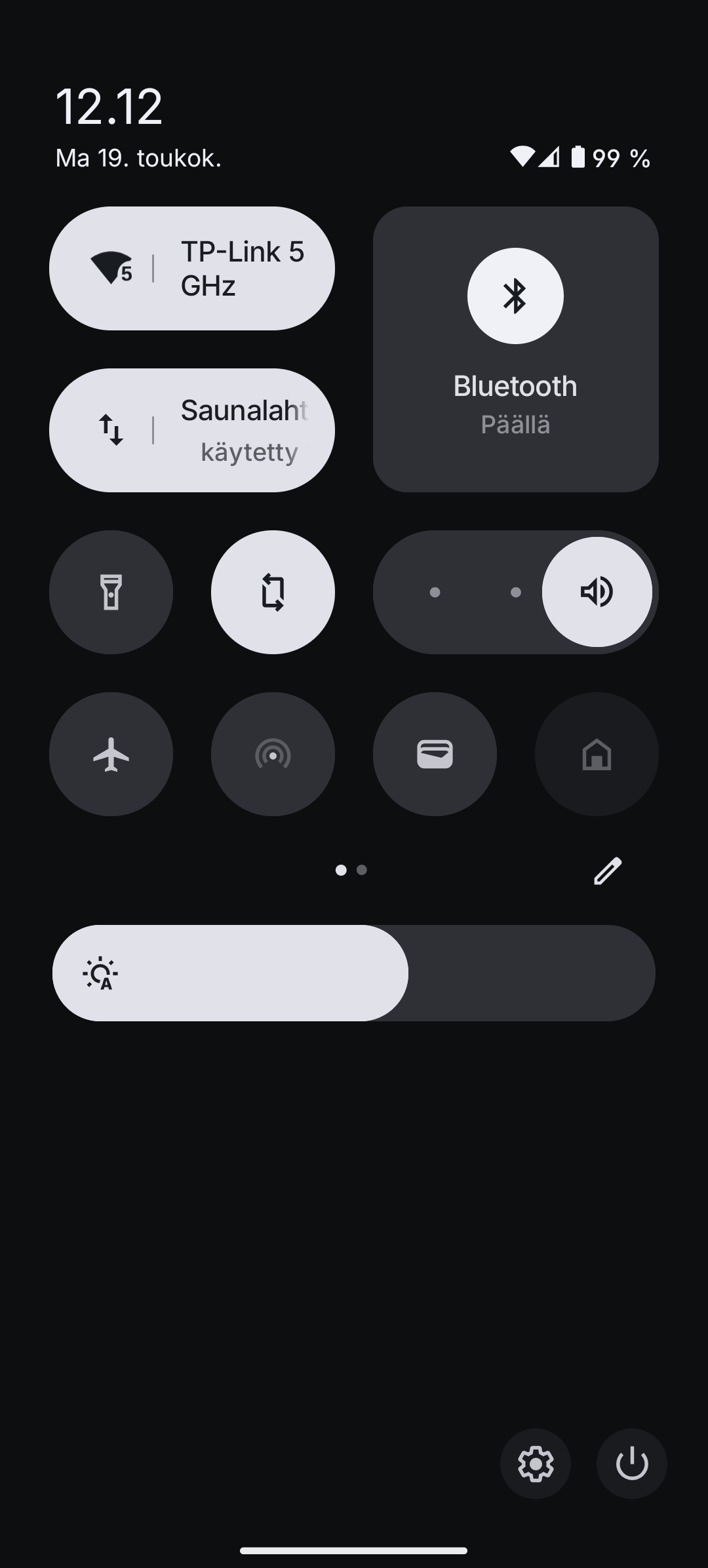The height and width of the screenshot is (1568, 708).
Task: Open the wallet card tile
Action: click(x=435, y=754)
